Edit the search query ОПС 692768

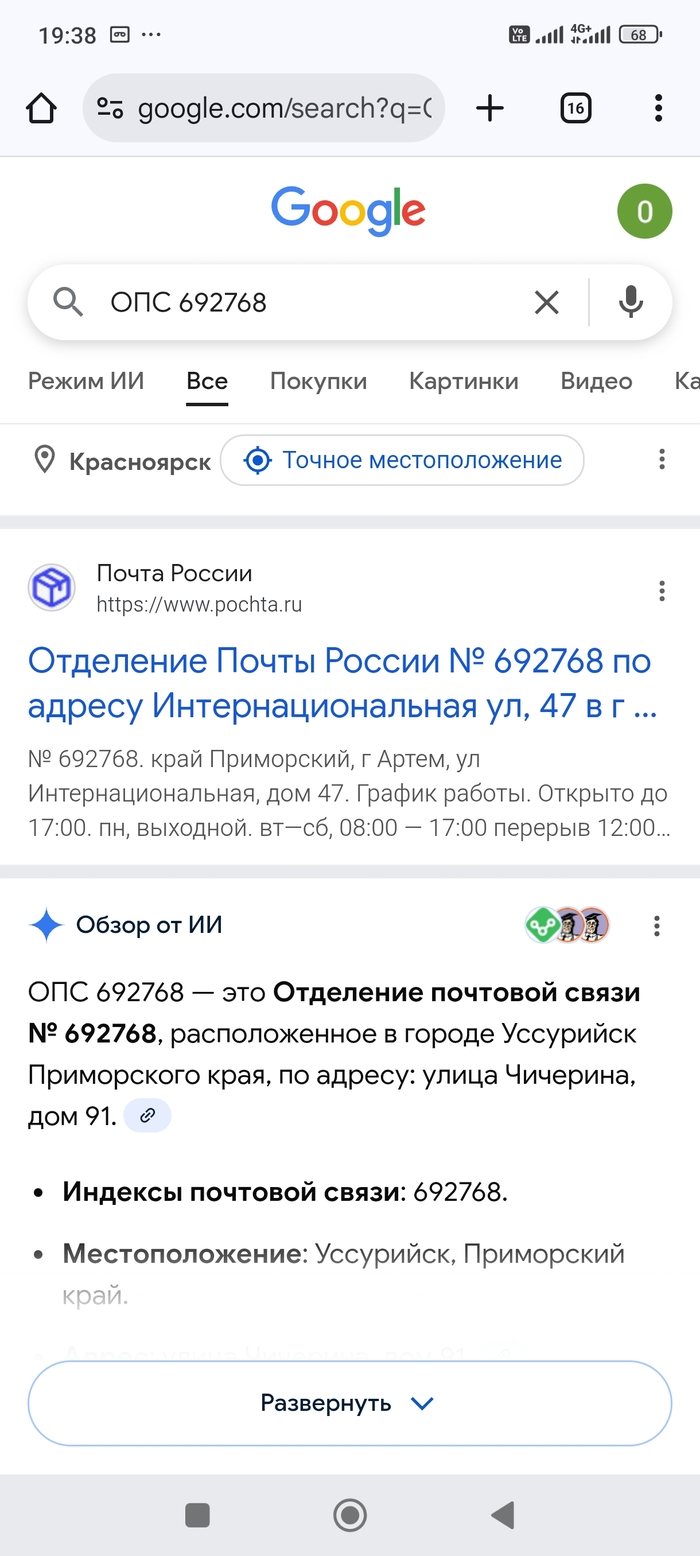point(300,302)
